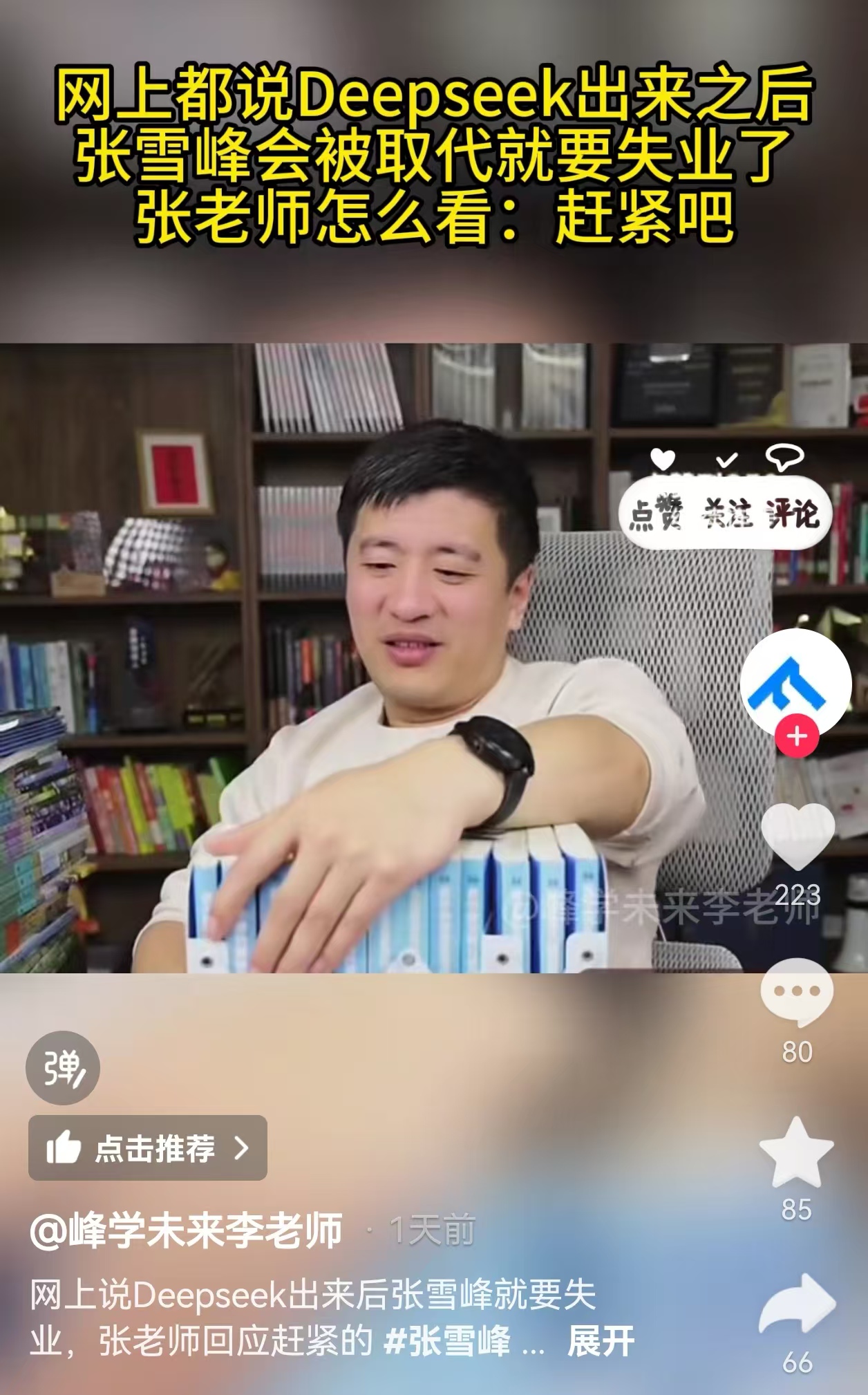Open the uploader's profile avatar
This screenshot has width=868, height=1395.
[x=795, y=684]
